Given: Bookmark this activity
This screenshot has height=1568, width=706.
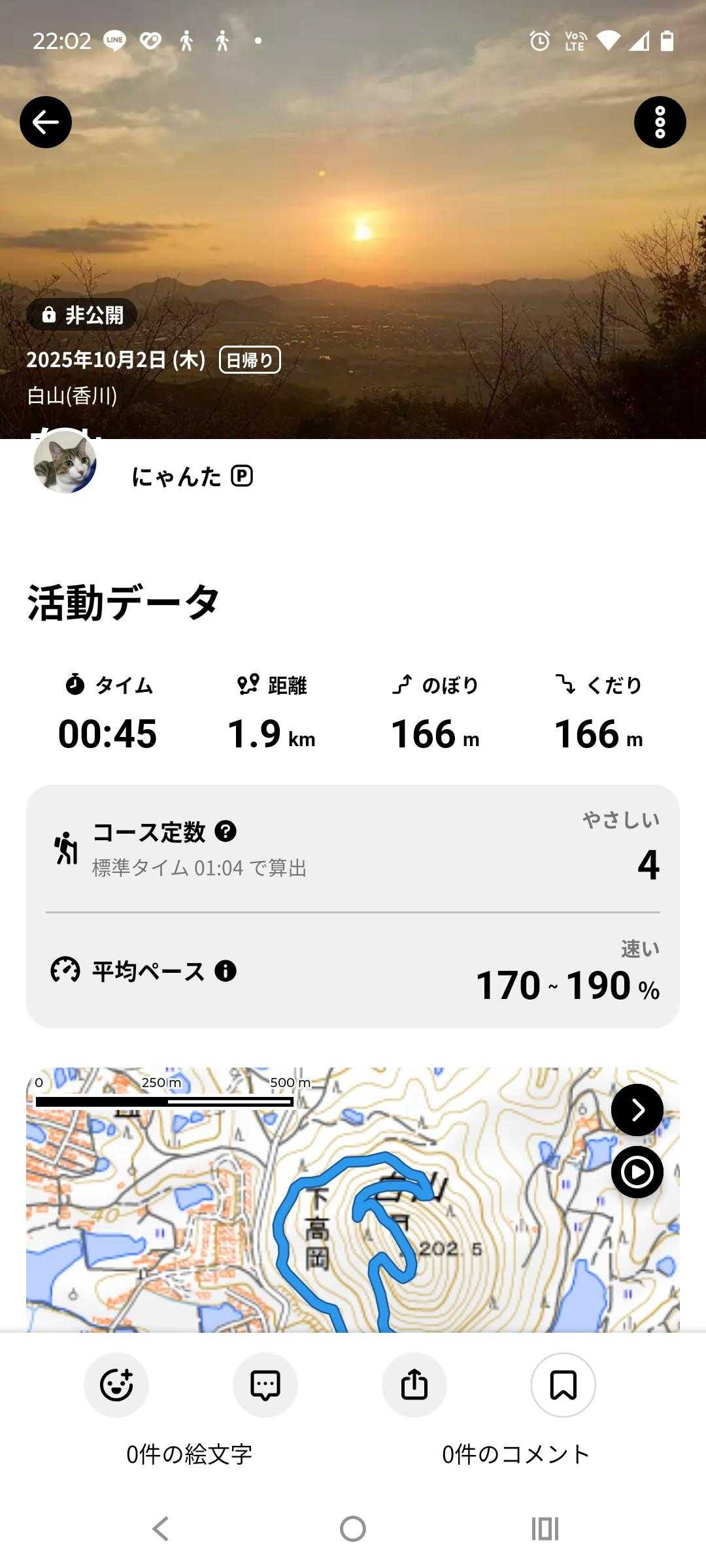Looking at the screenshot, I should pyautogui.click(x=563, y=1384).
